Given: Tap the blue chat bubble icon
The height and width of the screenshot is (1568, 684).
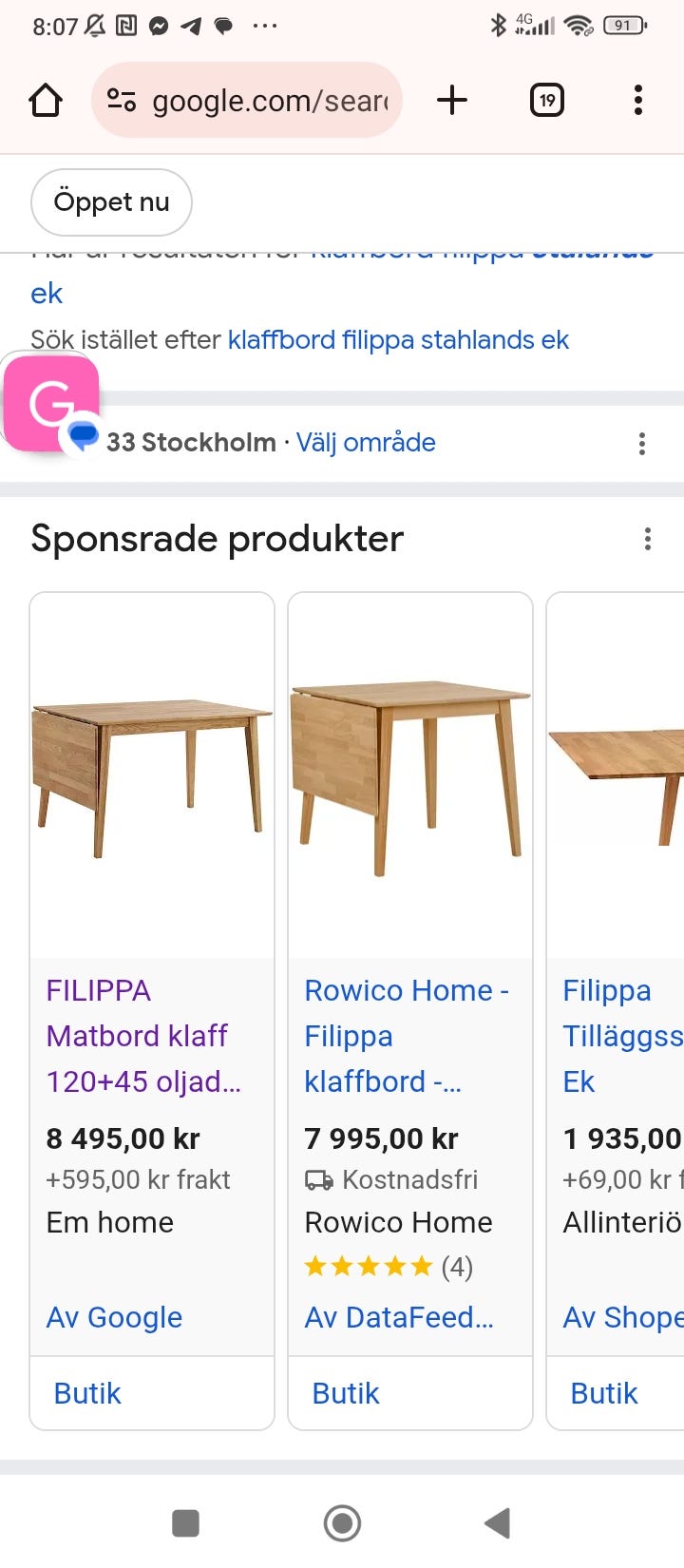Looking at the screenshot, I should (x=84, y=439).
